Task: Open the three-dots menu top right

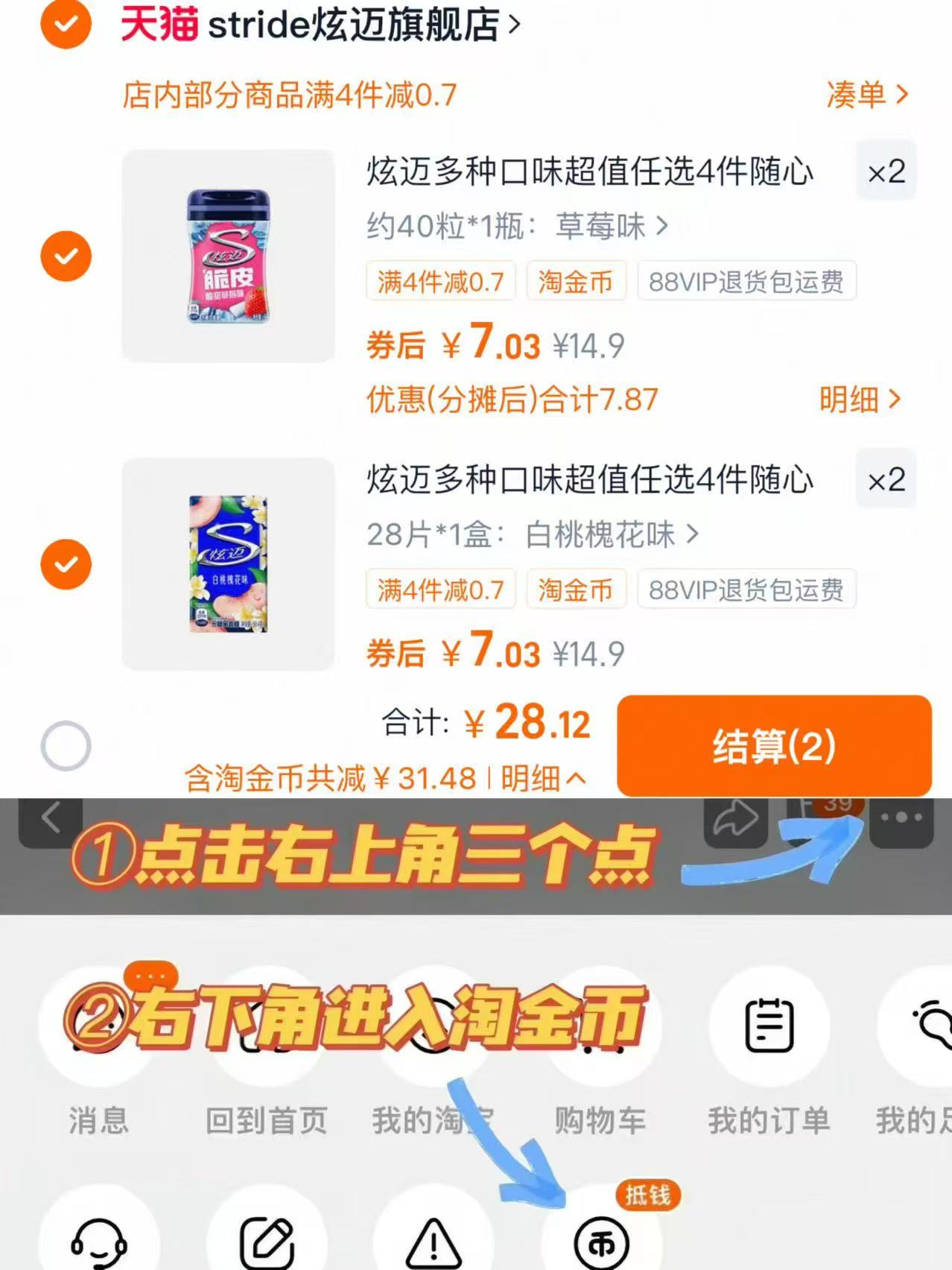Action: [x=901, y=818]
